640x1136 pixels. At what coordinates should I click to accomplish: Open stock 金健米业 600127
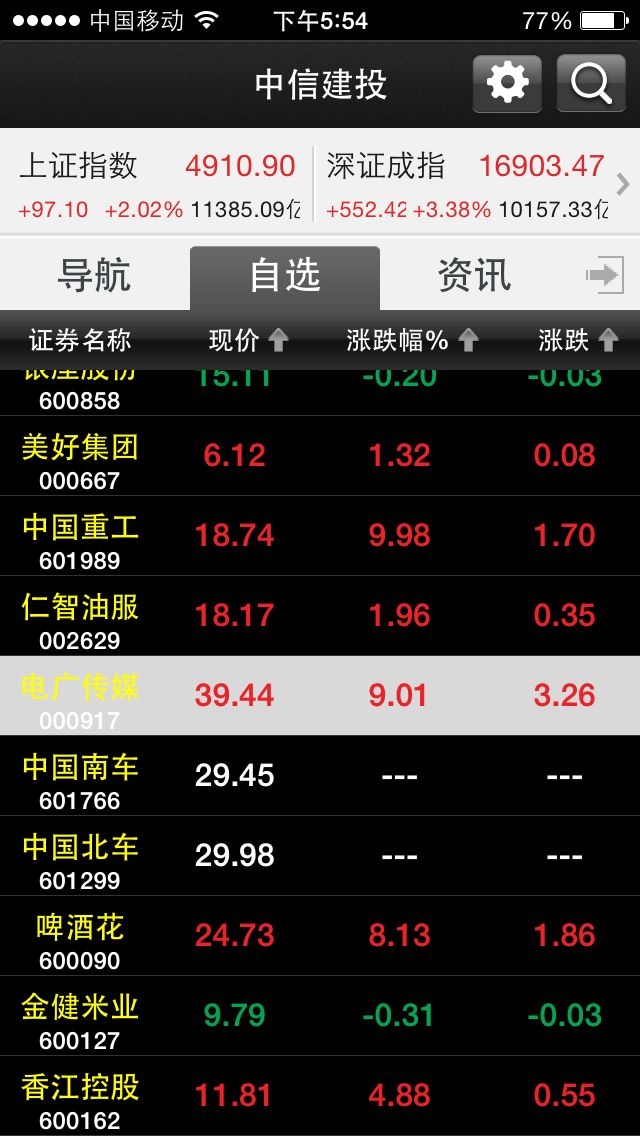[x=320, y=1016]
